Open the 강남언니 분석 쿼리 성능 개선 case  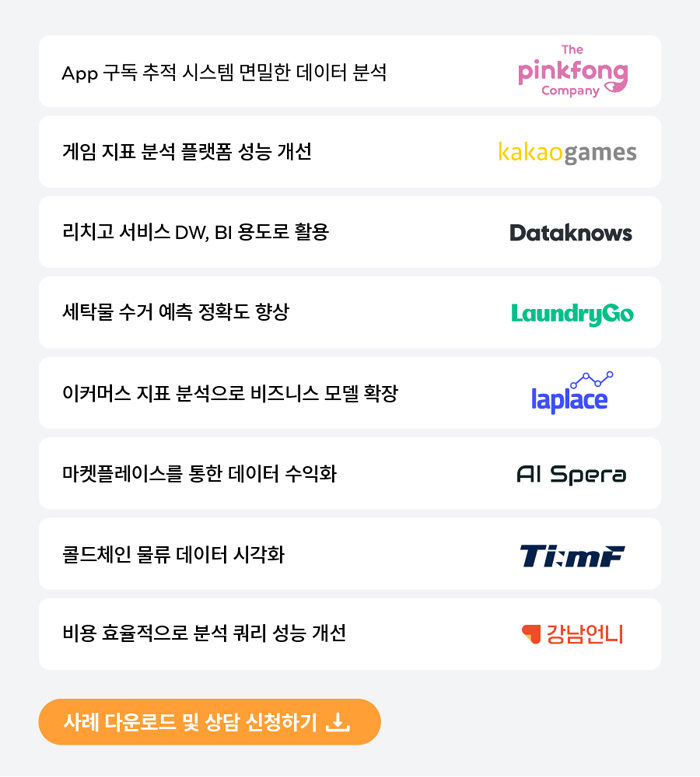click(349, 634)
